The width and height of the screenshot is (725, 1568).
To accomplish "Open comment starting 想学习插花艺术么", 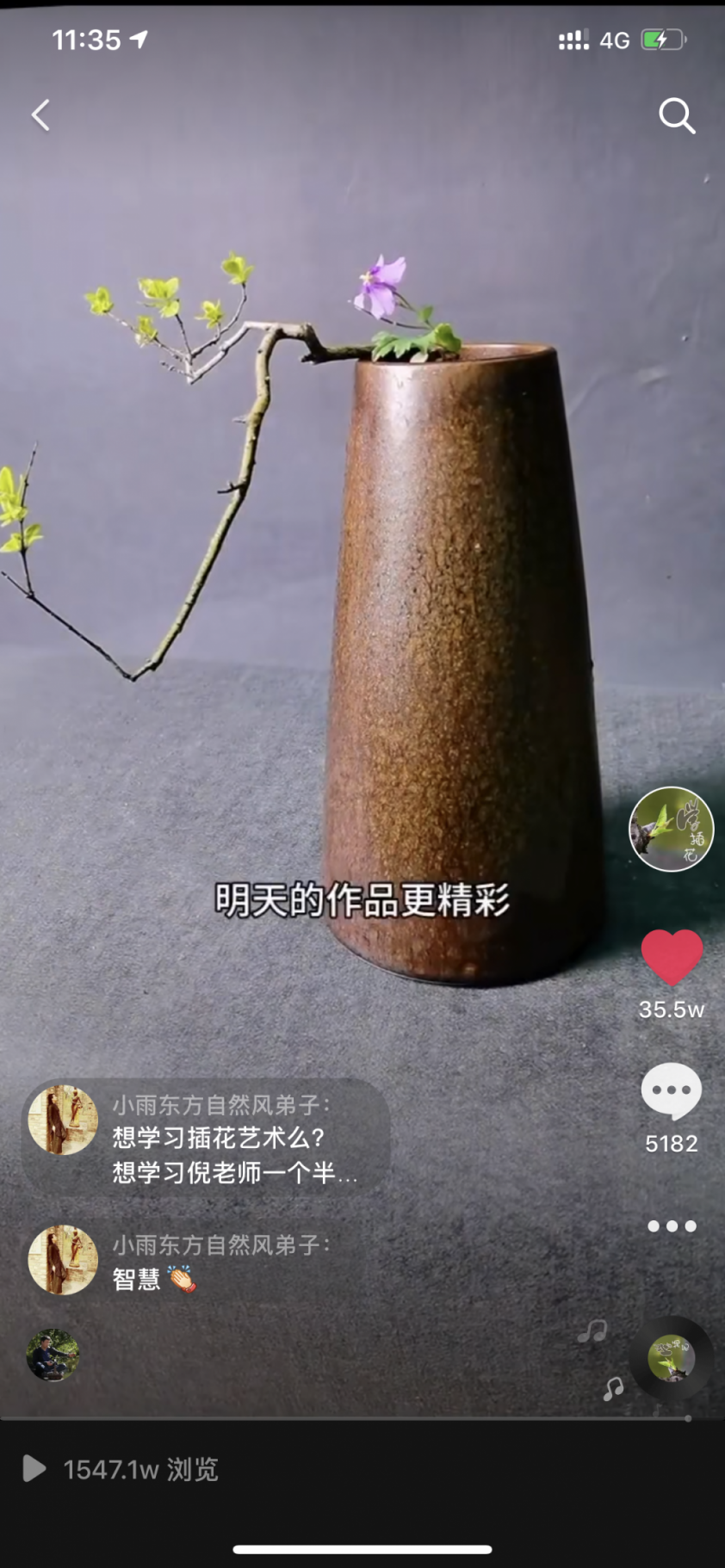I will pyautogui.click(x=206, y=1138).
